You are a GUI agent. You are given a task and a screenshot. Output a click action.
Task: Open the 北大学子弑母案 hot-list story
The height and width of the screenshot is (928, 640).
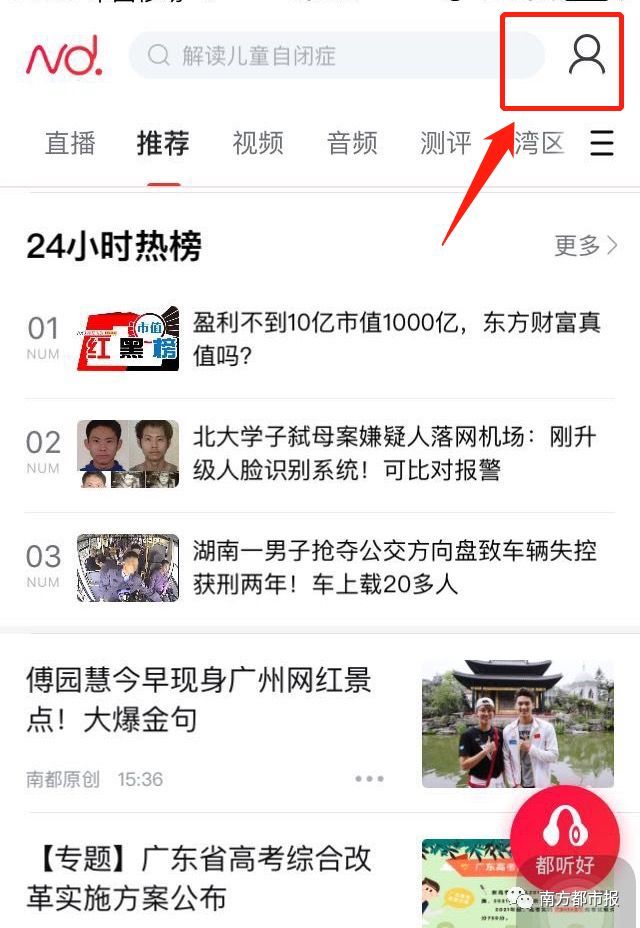(396, 453)
